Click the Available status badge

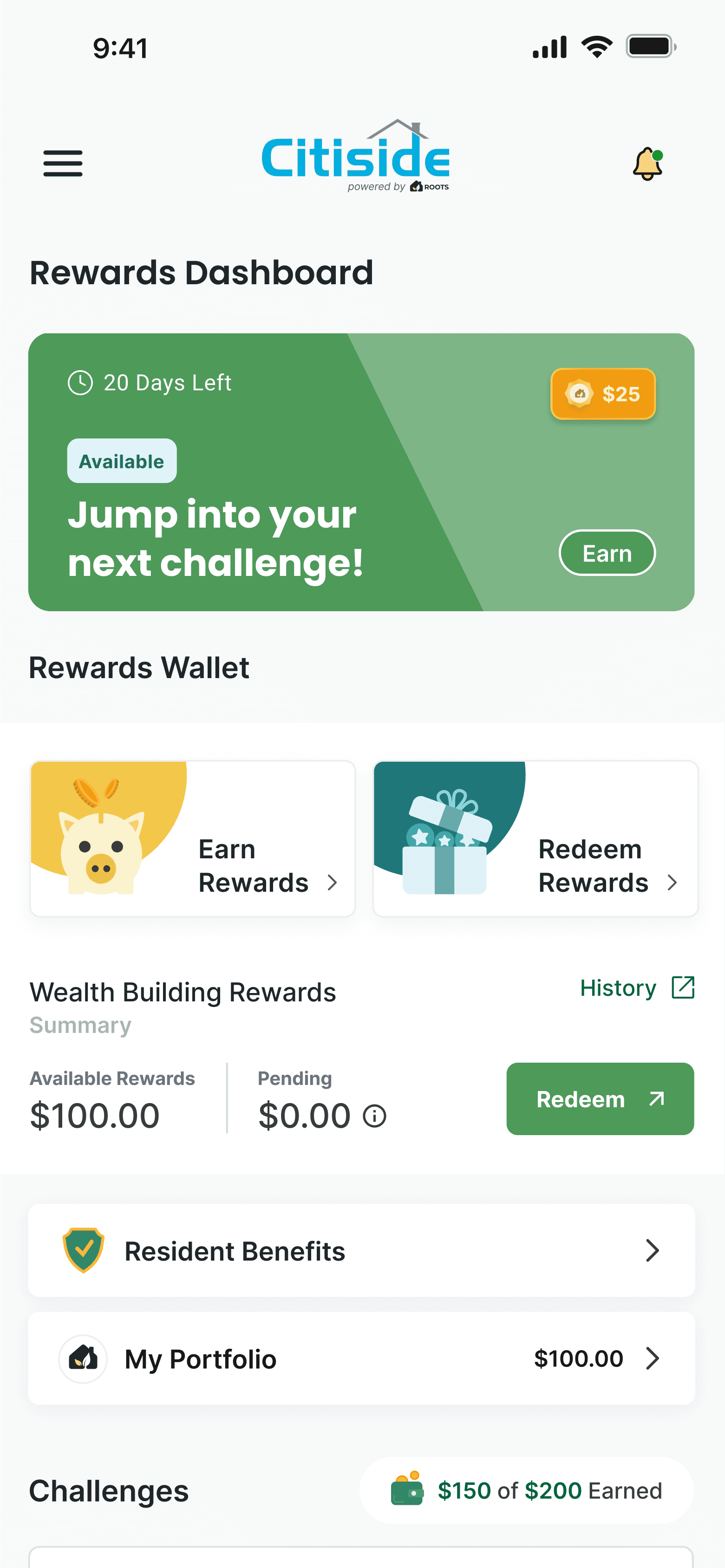coord(121,461)
